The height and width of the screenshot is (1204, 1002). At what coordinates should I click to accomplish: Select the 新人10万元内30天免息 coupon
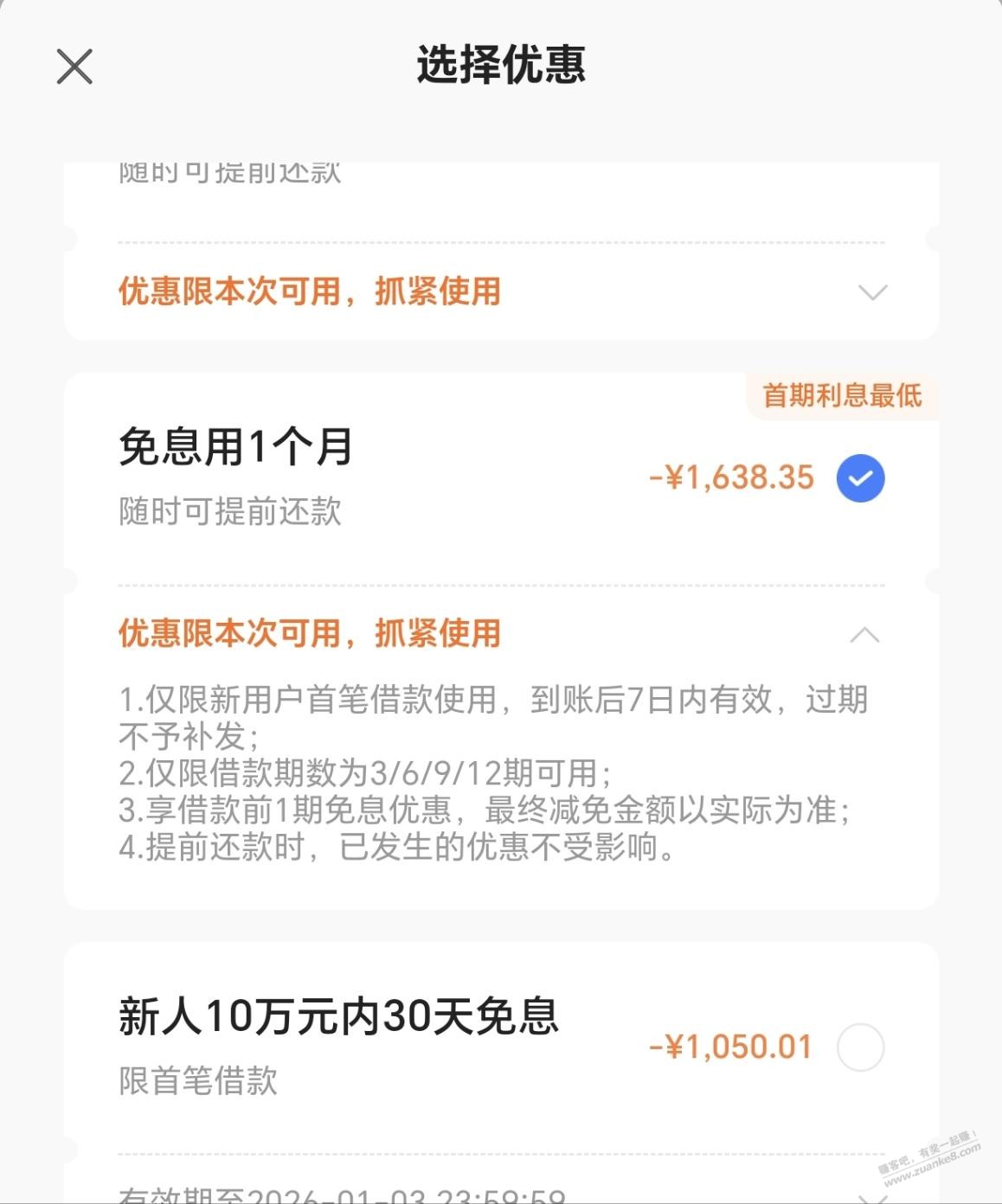(860, 1047)
